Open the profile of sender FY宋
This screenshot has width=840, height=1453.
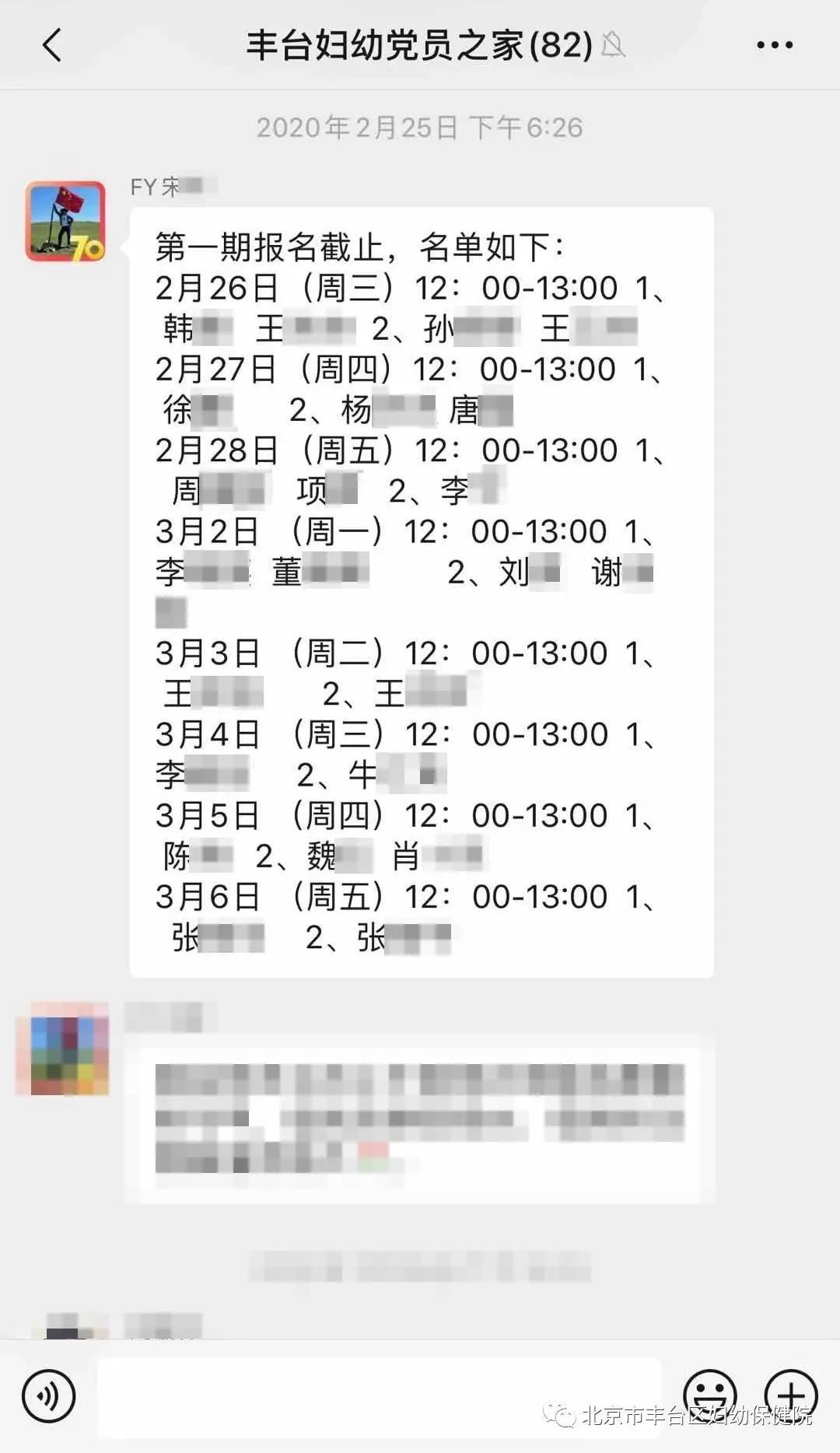tap(65, 222)
